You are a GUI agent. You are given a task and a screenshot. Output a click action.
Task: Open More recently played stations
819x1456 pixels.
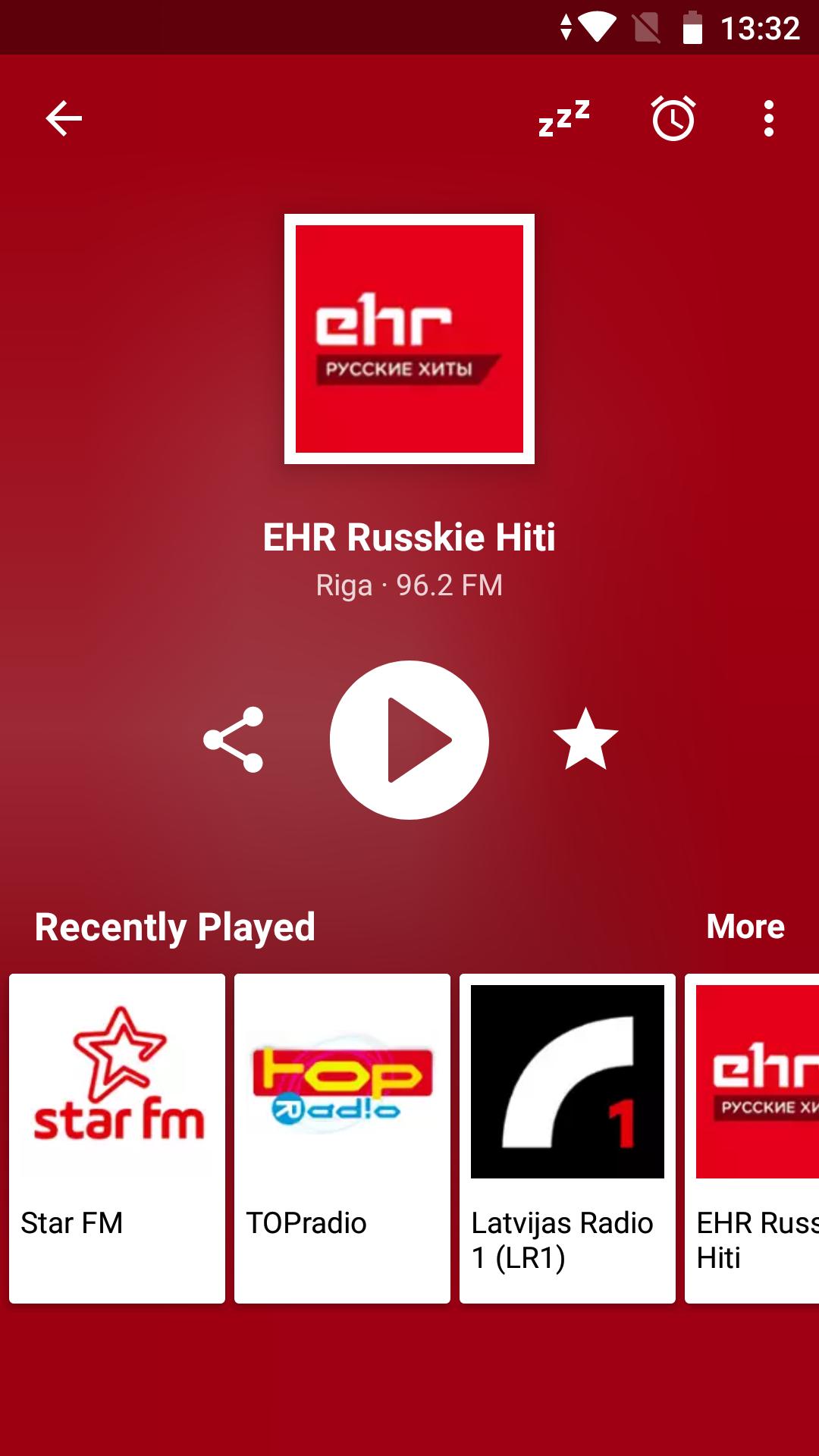[745, 927]
